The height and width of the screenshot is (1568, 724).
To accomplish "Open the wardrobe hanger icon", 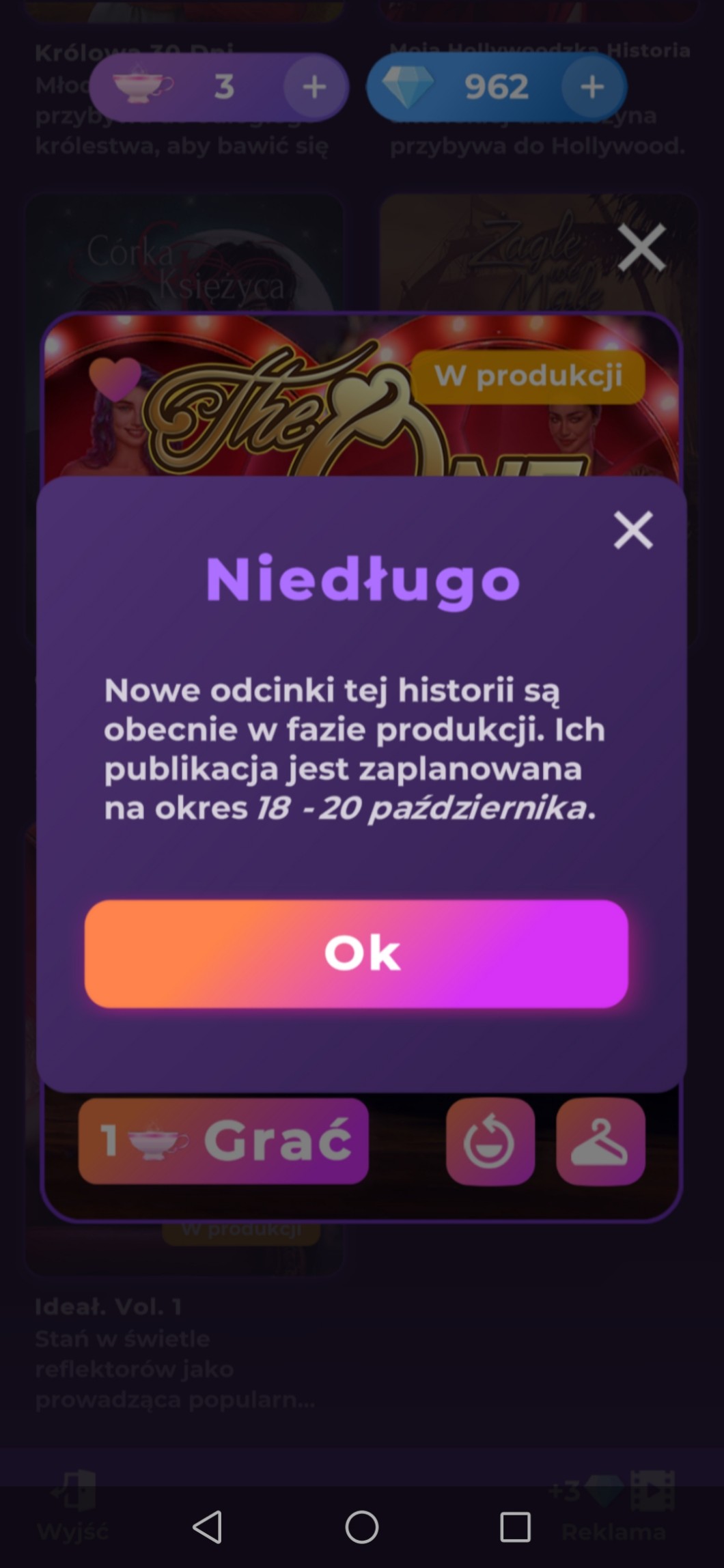I will [x=600, y=1141].
